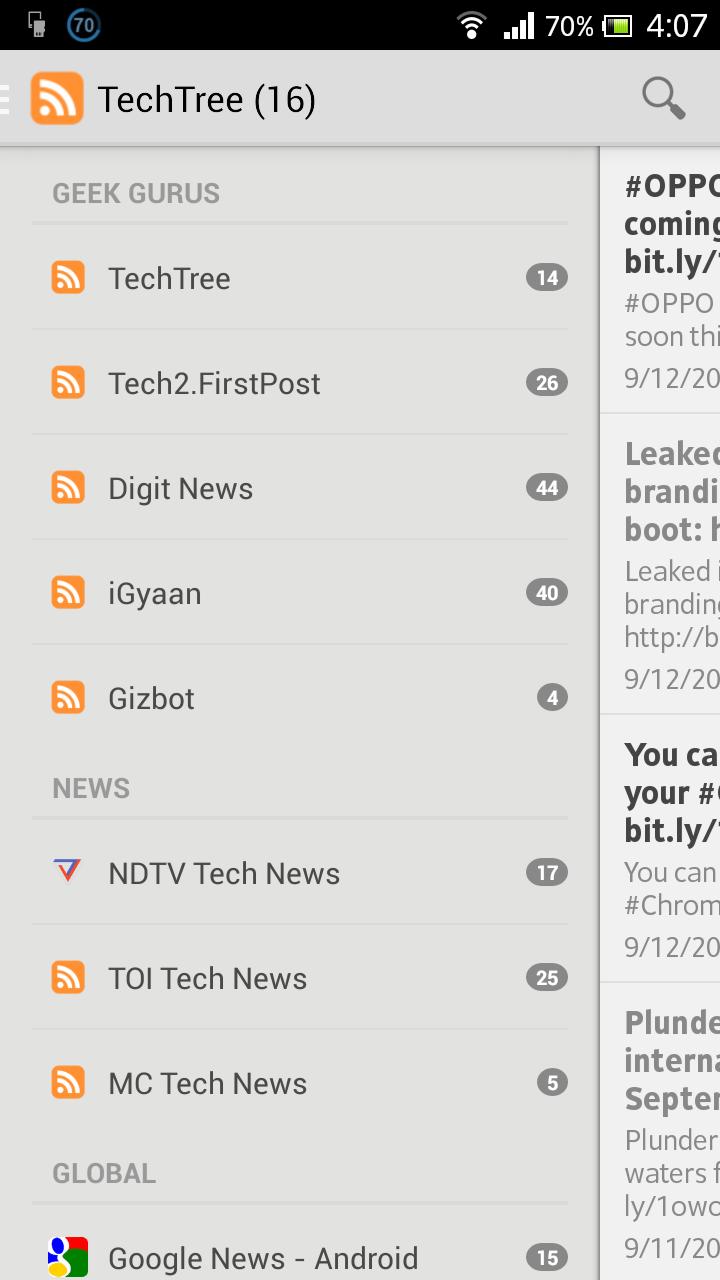Screen dimensions: 720x1280
Task: Open the TOI Tech News feed
Action: tap(205, 977)
